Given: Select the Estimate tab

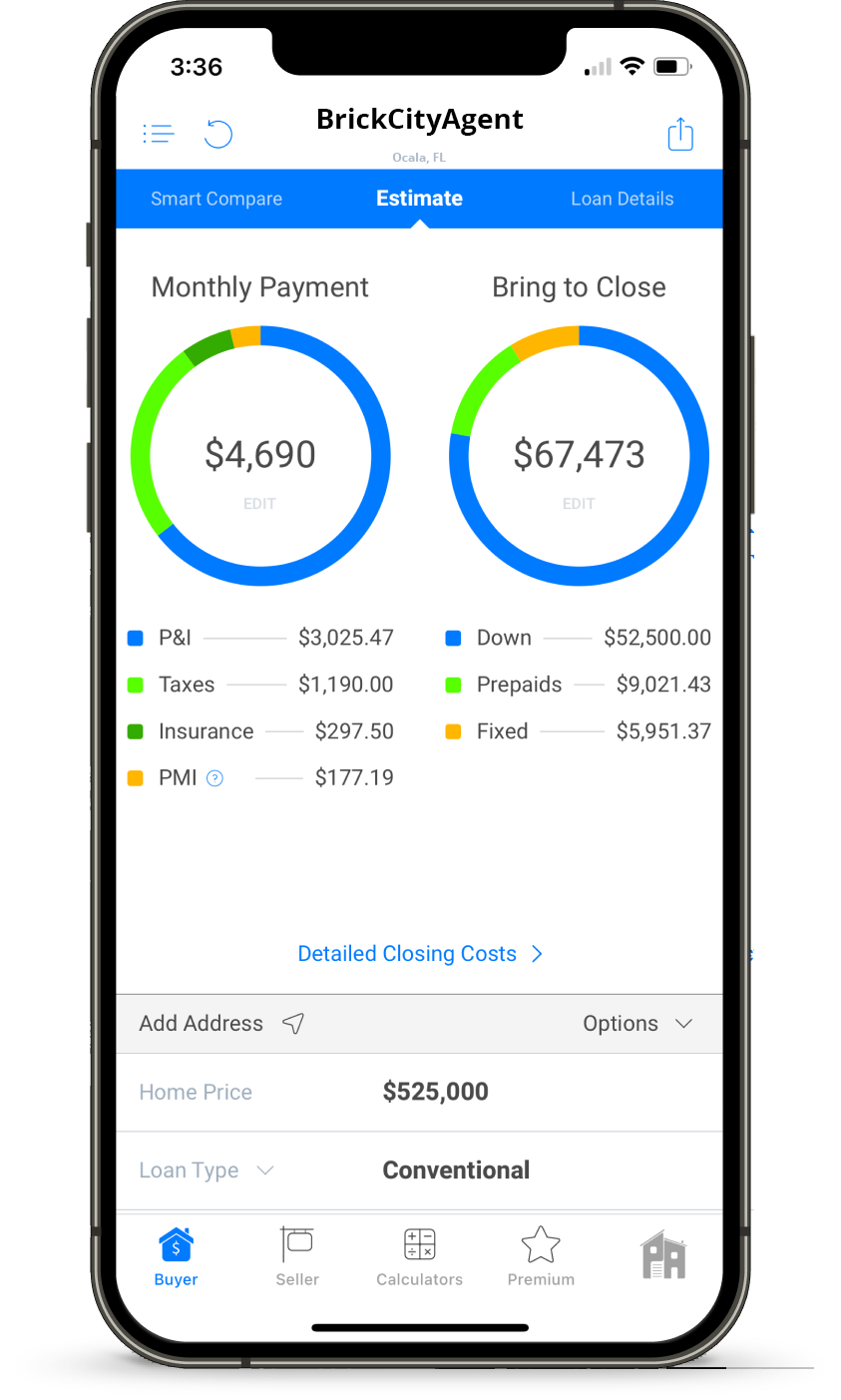Looking at the screenshot, I should point(419,199).
